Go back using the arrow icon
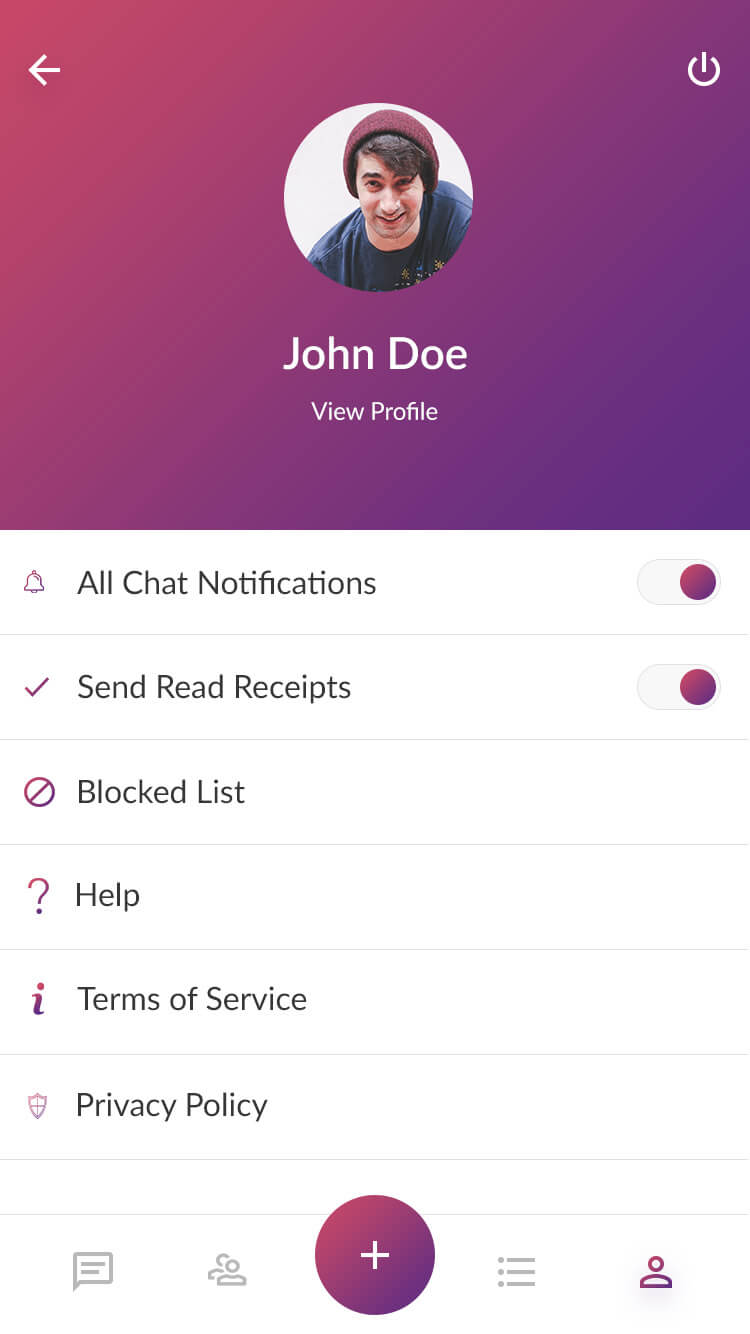The image size is (750, 1334). tap(44, 70)
